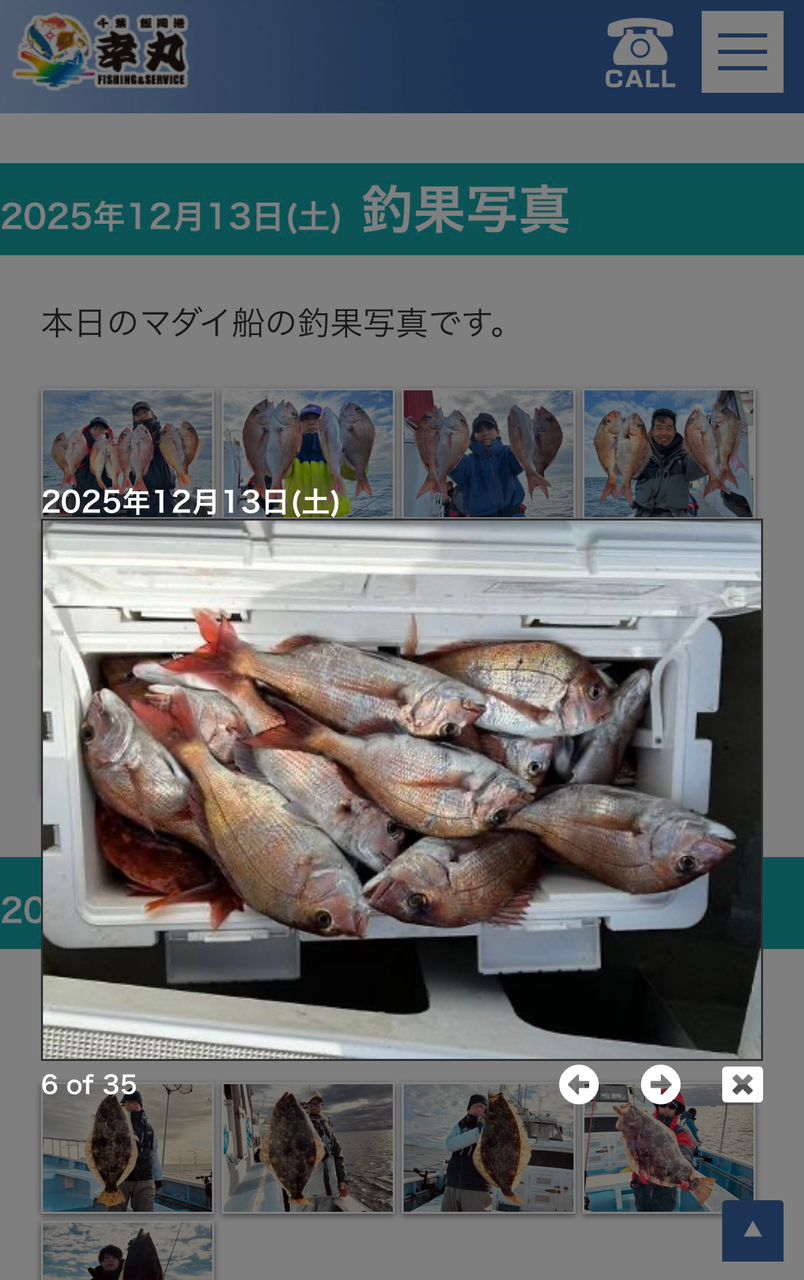Tap the CALL telephone icon
The height and width of the screenshot is (1280, 804).
[x=638, y=50]
